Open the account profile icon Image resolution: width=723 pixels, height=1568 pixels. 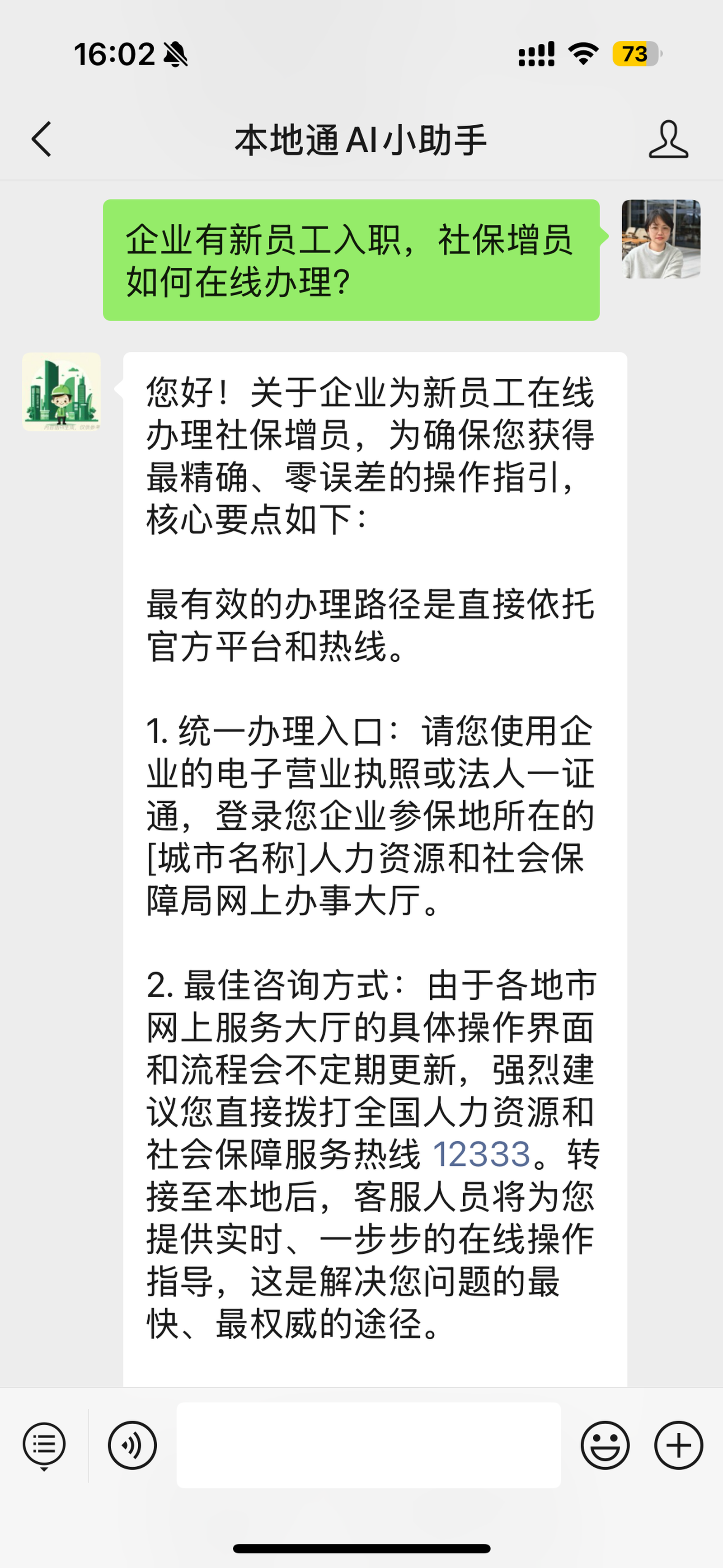[667, 139]
